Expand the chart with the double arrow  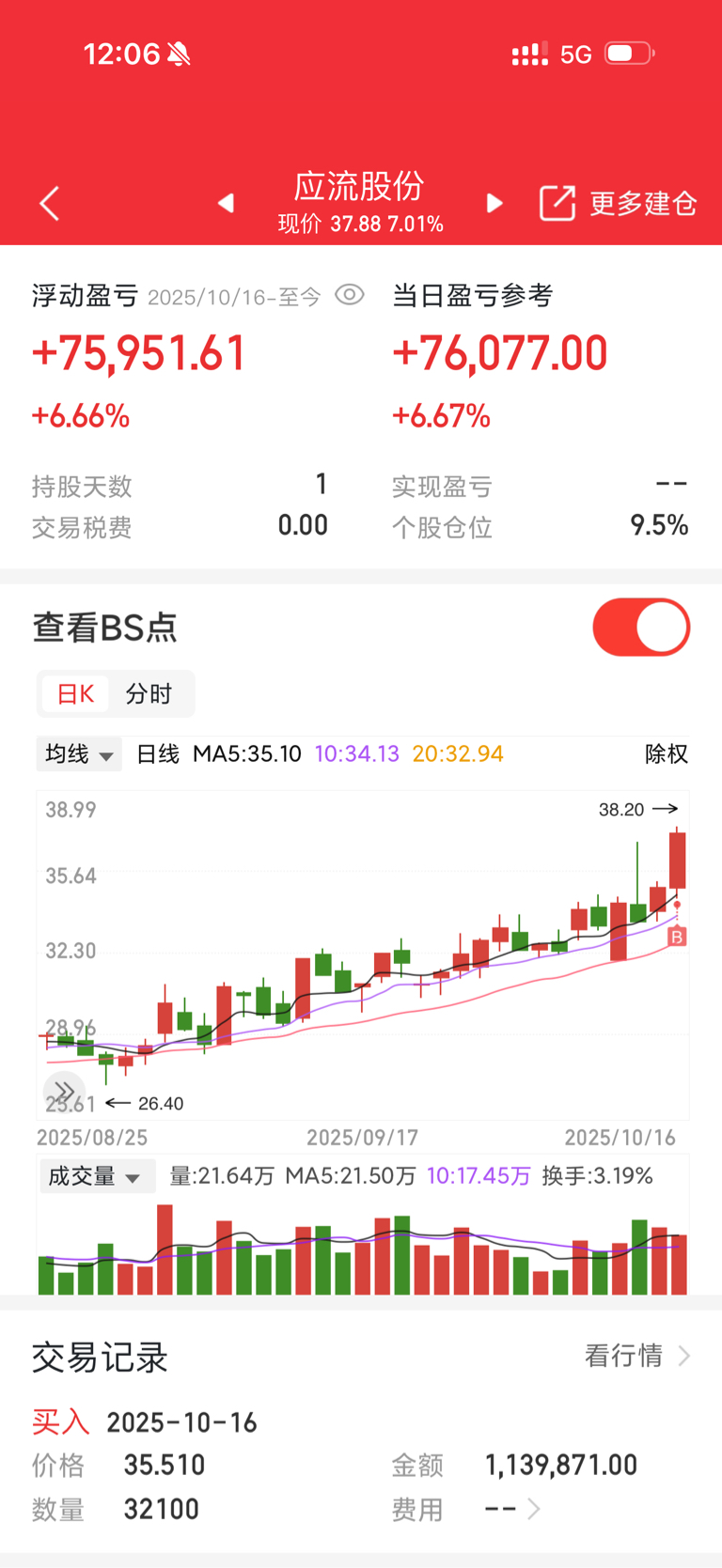click(x=63, y=1091)
